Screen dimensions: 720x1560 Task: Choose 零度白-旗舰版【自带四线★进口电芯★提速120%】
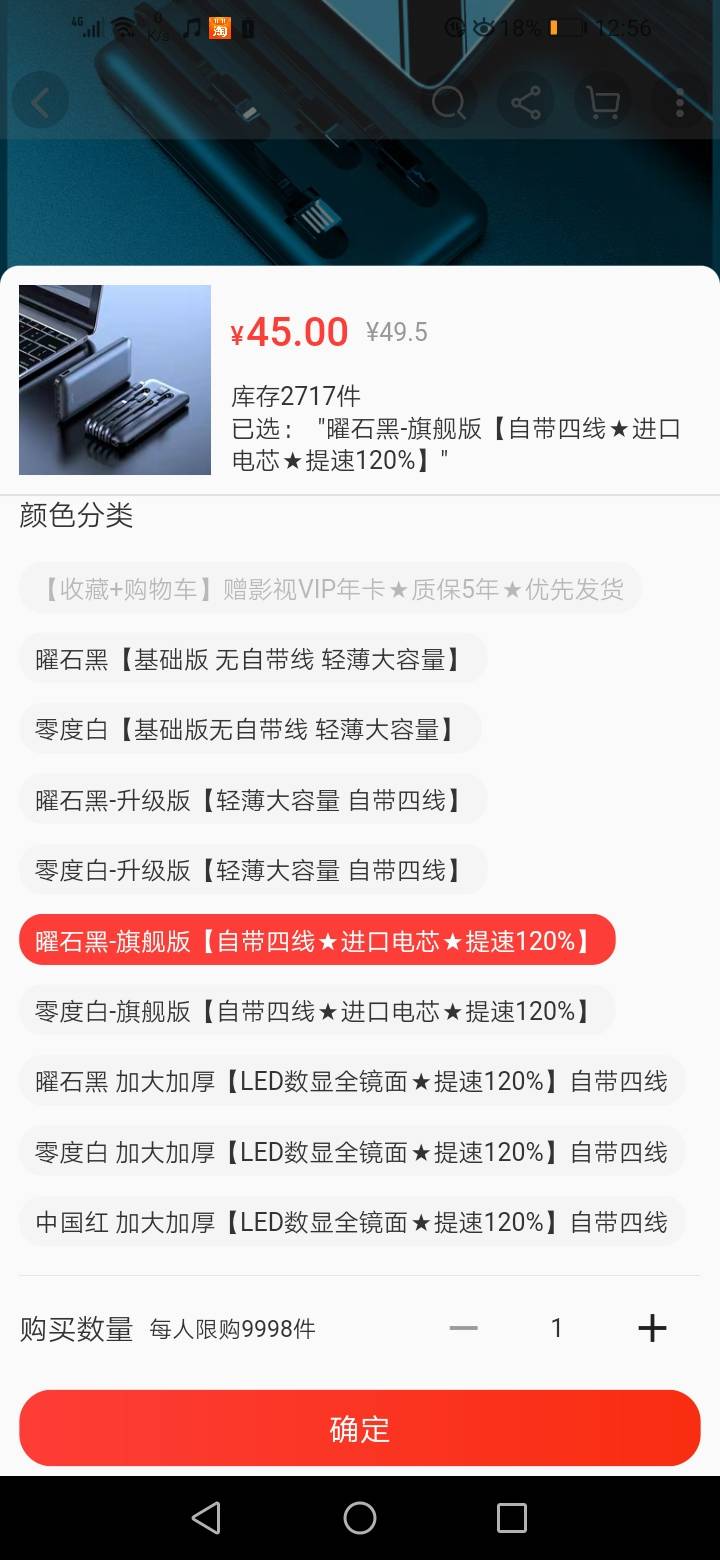click(317, 1011)
